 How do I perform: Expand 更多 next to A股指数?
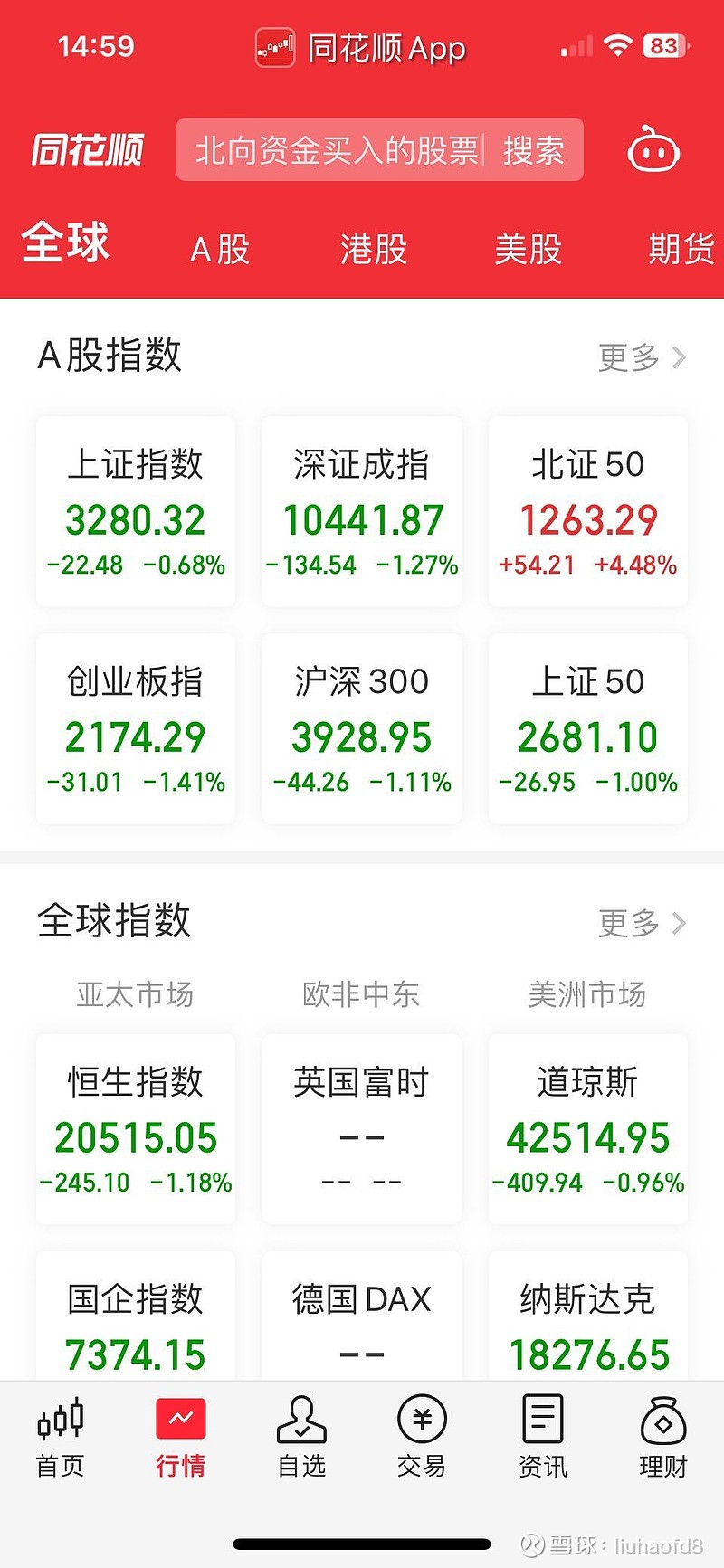640,357
